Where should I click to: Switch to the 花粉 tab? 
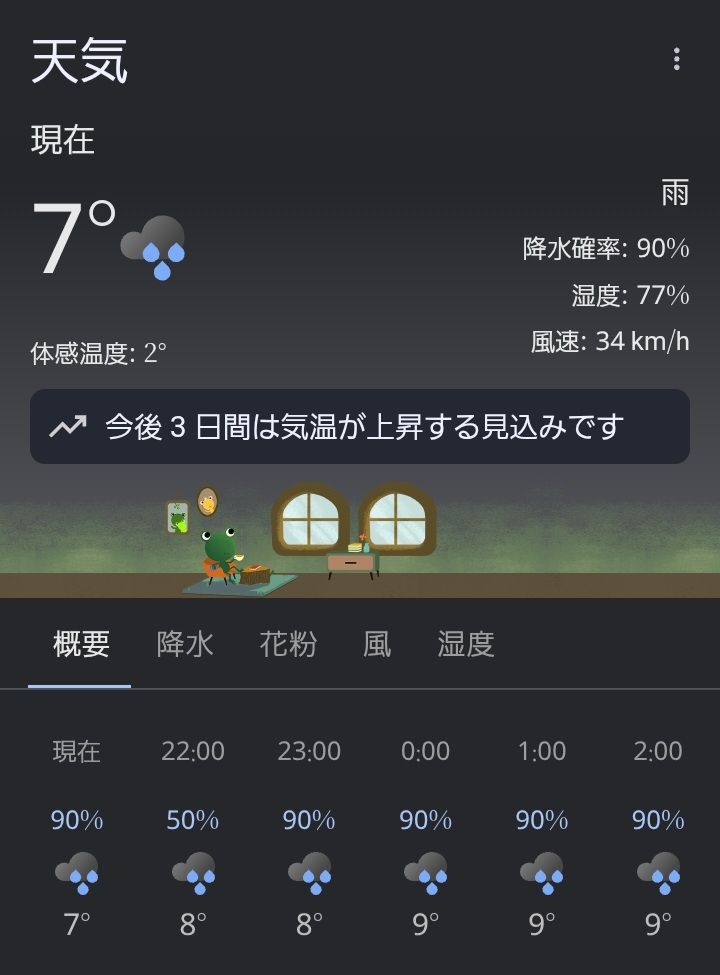click(288, 645)
